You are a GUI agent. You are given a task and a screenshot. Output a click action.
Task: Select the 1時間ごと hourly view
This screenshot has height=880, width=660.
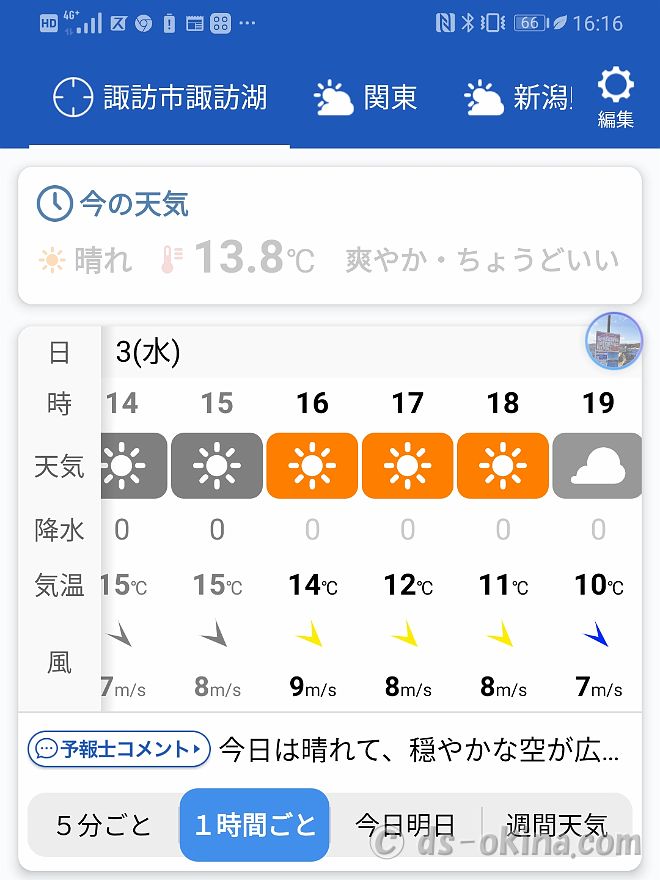pyautogui.click(x=255, y=825)
